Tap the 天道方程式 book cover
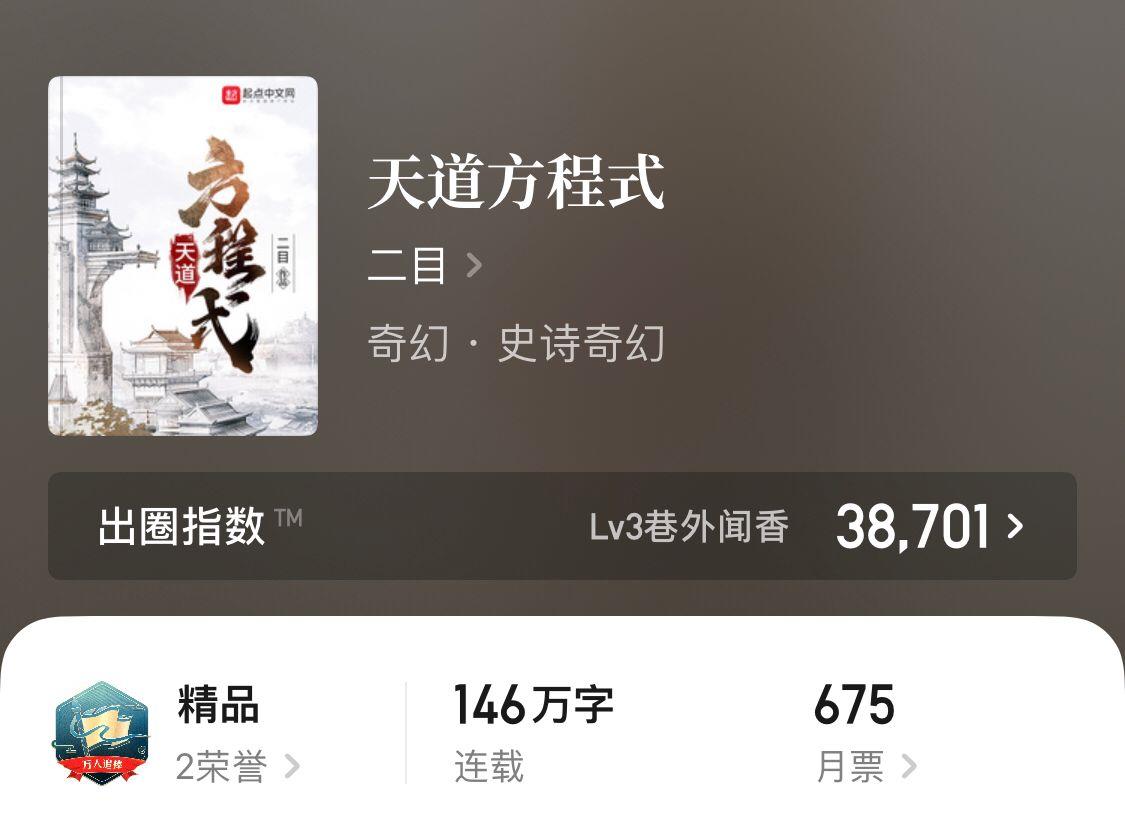This screenshot has height=831, width=1125. (x=183, y=256)
